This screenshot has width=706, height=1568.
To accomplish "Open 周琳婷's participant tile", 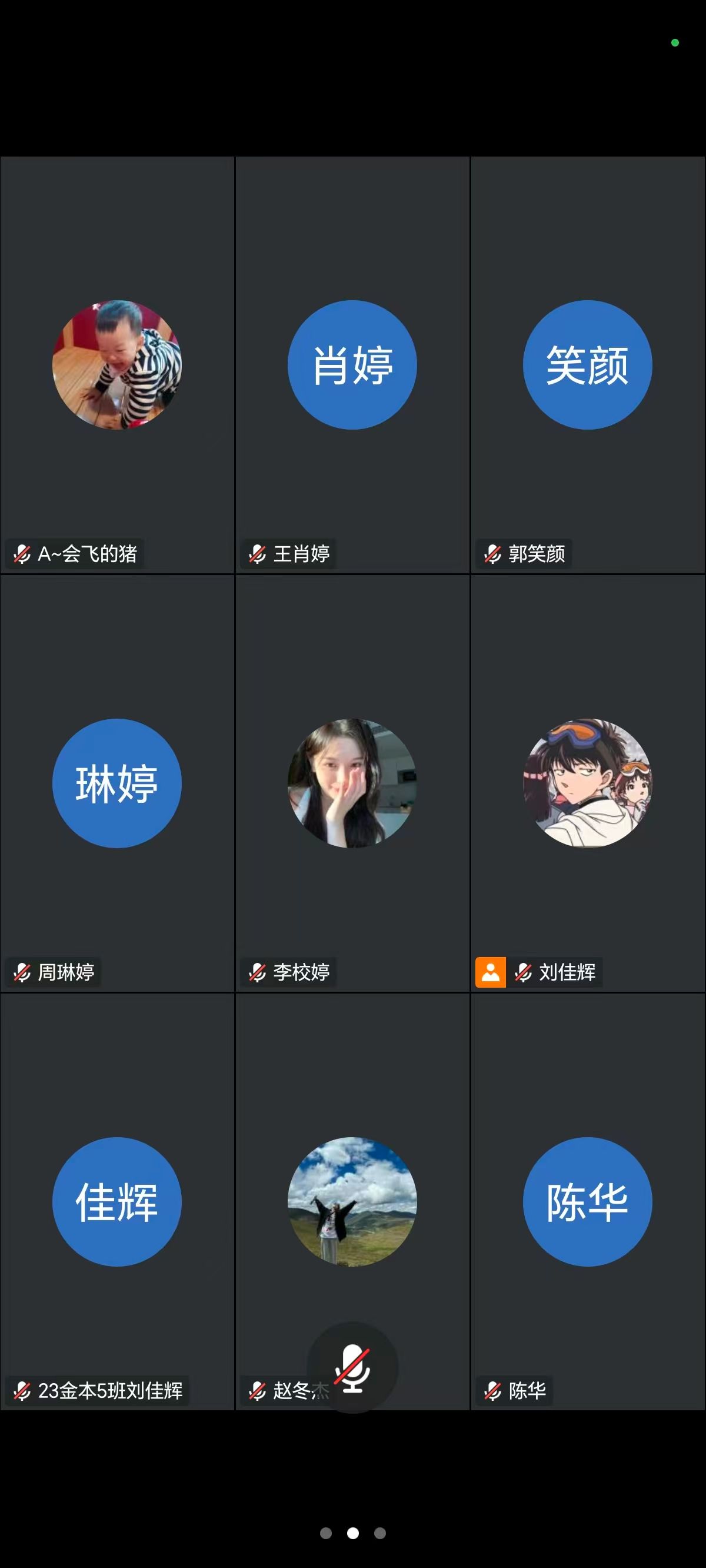I will point(118,783).
